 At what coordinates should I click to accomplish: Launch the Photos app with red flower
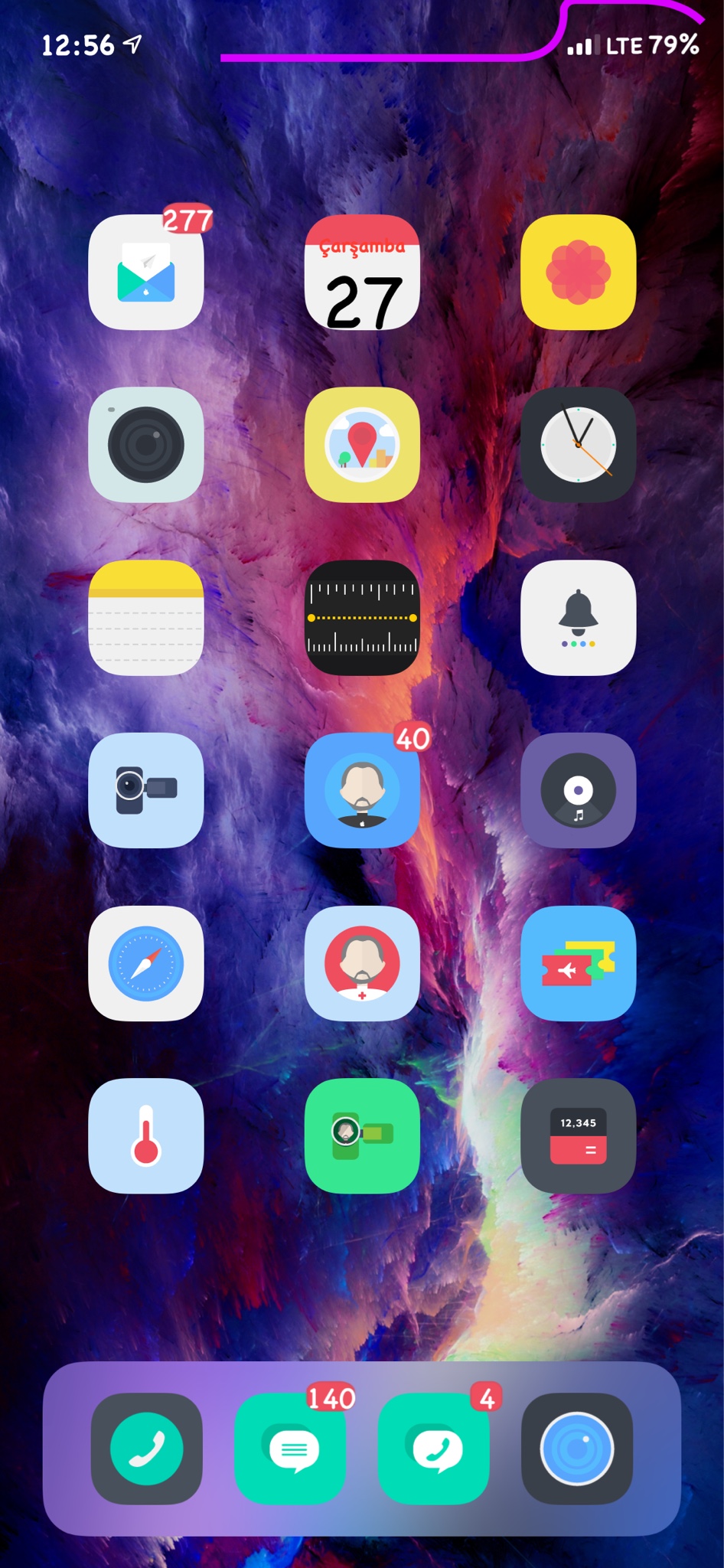pos(578,273)
